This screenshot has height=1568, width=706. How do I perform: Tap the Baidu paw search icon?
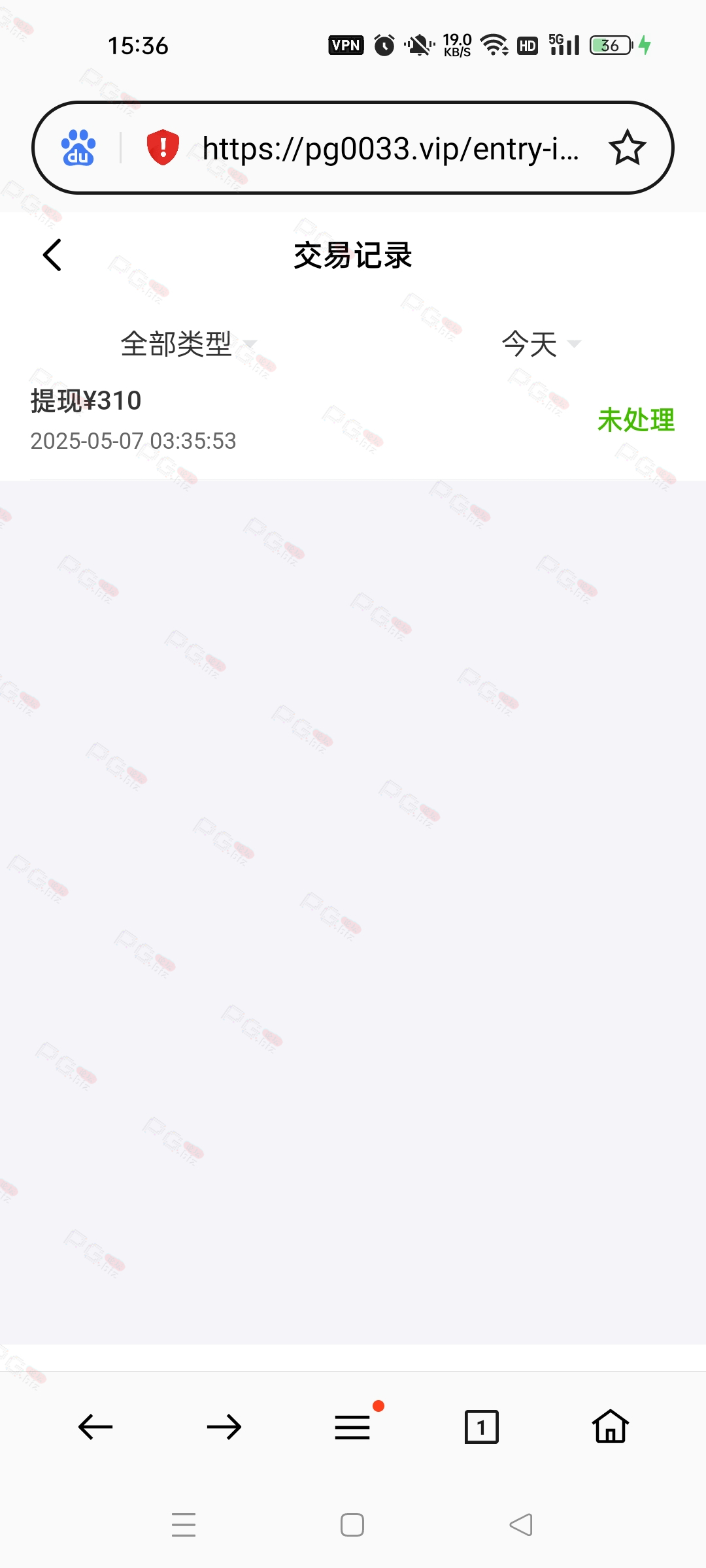click(78, 148)
